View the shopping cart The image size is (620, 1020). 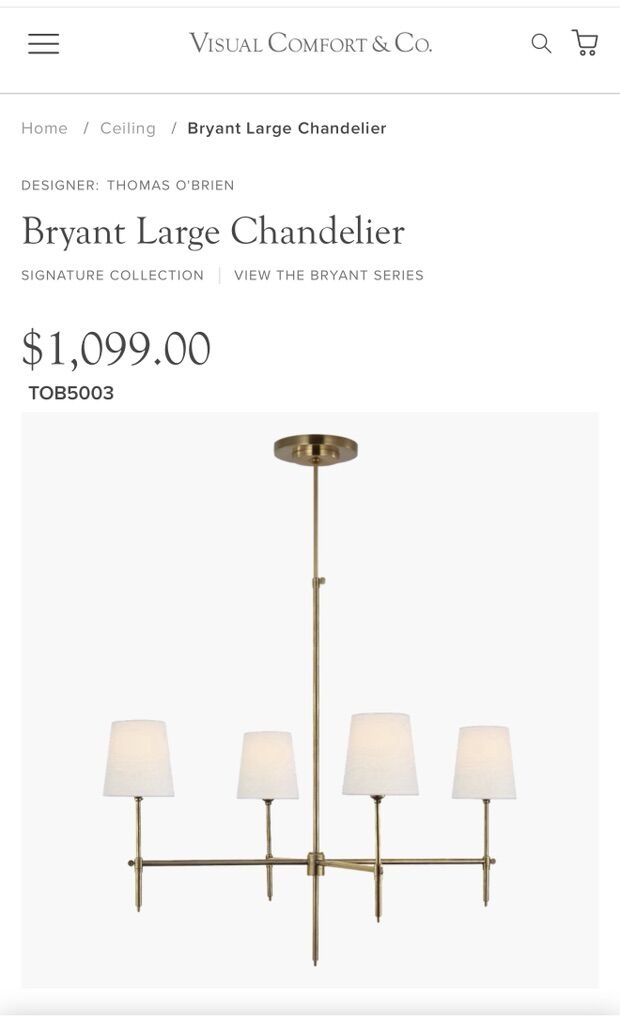(585, 42)
